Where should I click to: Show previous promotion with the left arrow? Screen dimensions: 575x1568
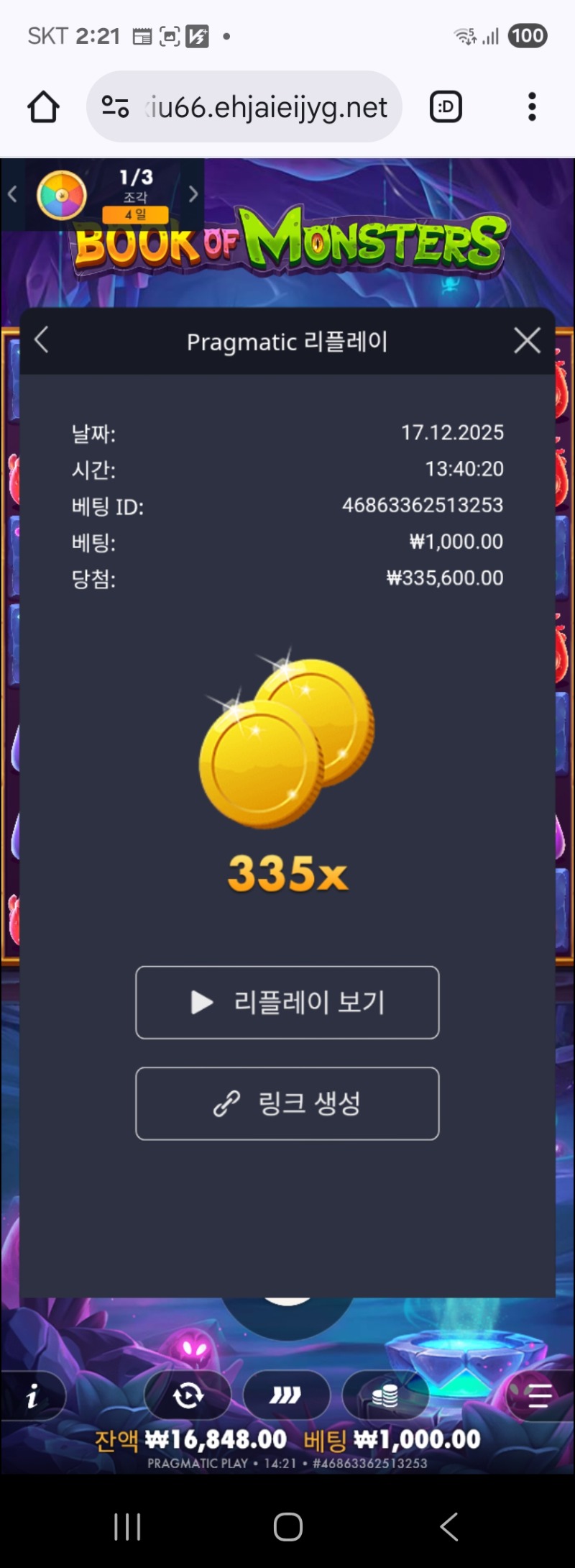[12, 194]
